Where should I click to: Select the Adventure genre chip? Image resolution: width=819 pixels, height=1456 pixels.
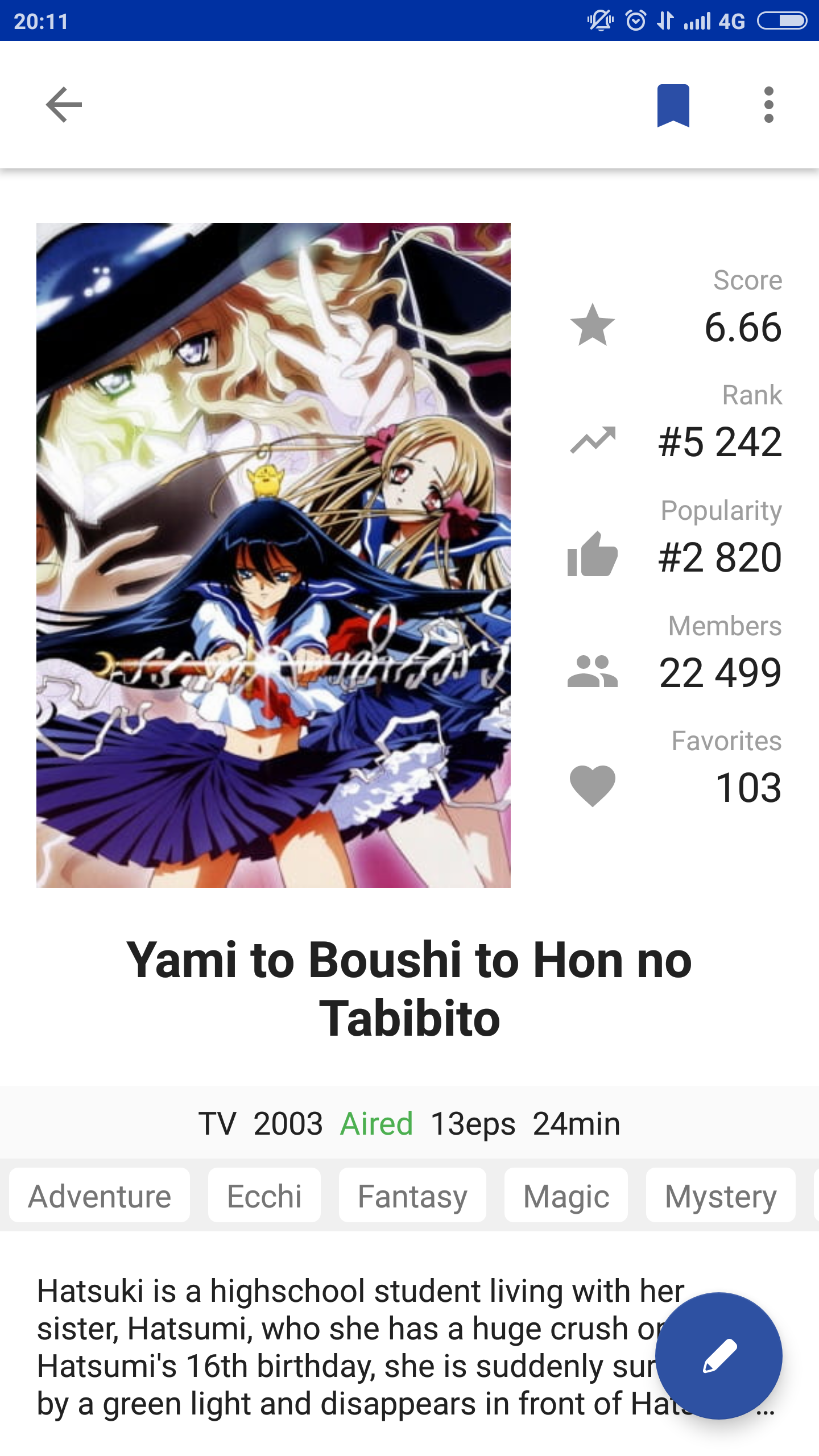[100, 1196]
